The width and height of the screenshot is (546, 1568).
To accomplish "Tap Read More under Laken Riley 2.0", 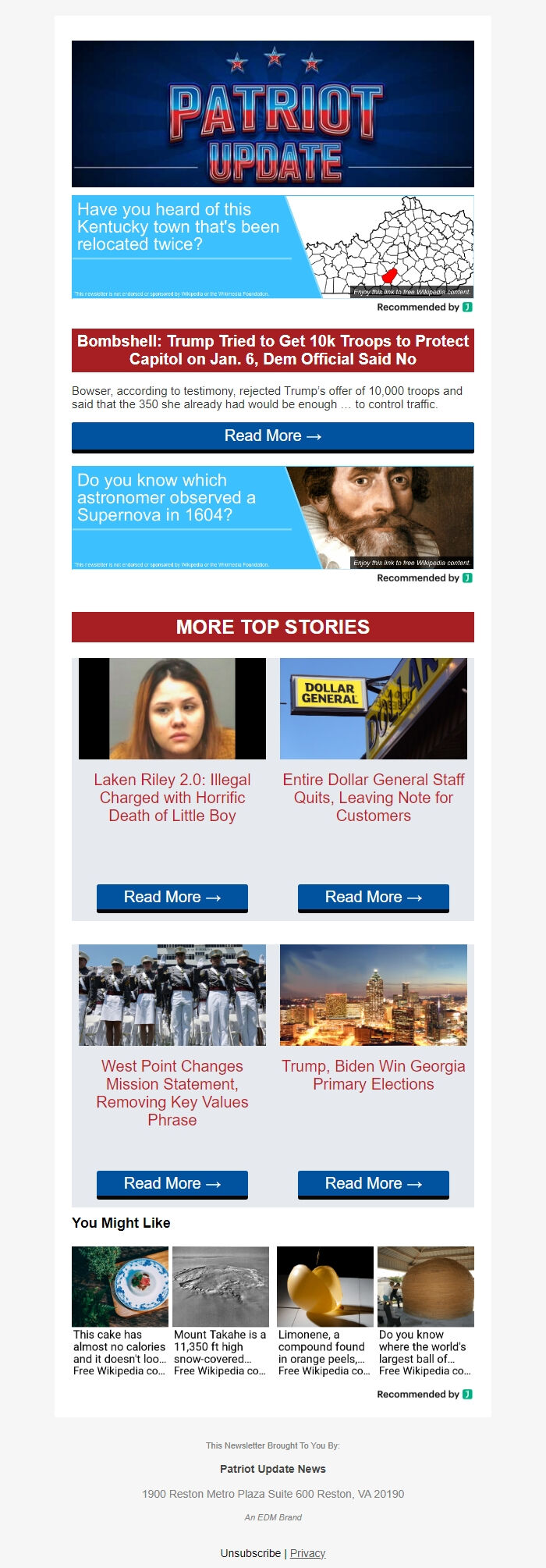I will click(x=172, y=898).
